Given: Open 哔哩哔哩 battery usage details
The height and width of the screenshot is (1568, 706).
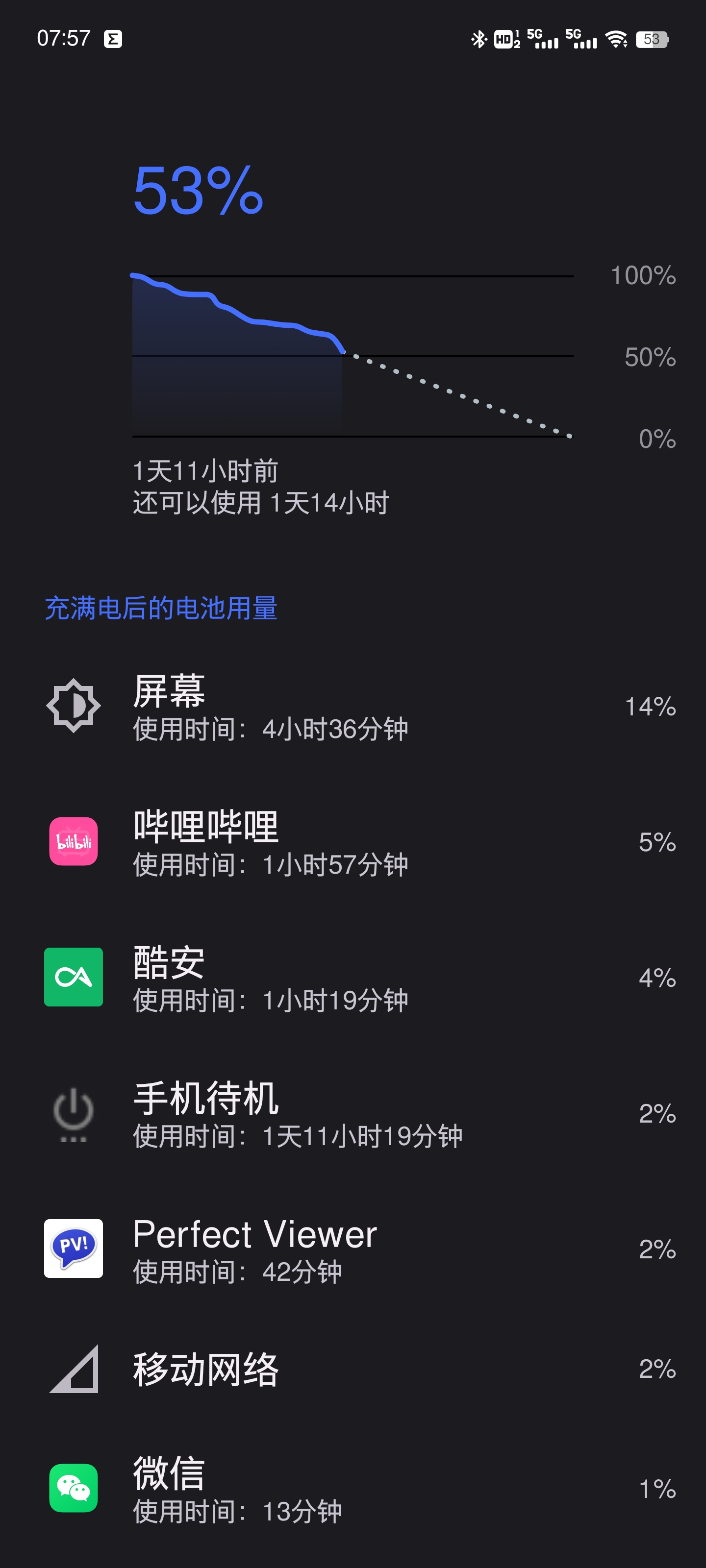Looking at the screenshot, I should (x=353, y=842).
